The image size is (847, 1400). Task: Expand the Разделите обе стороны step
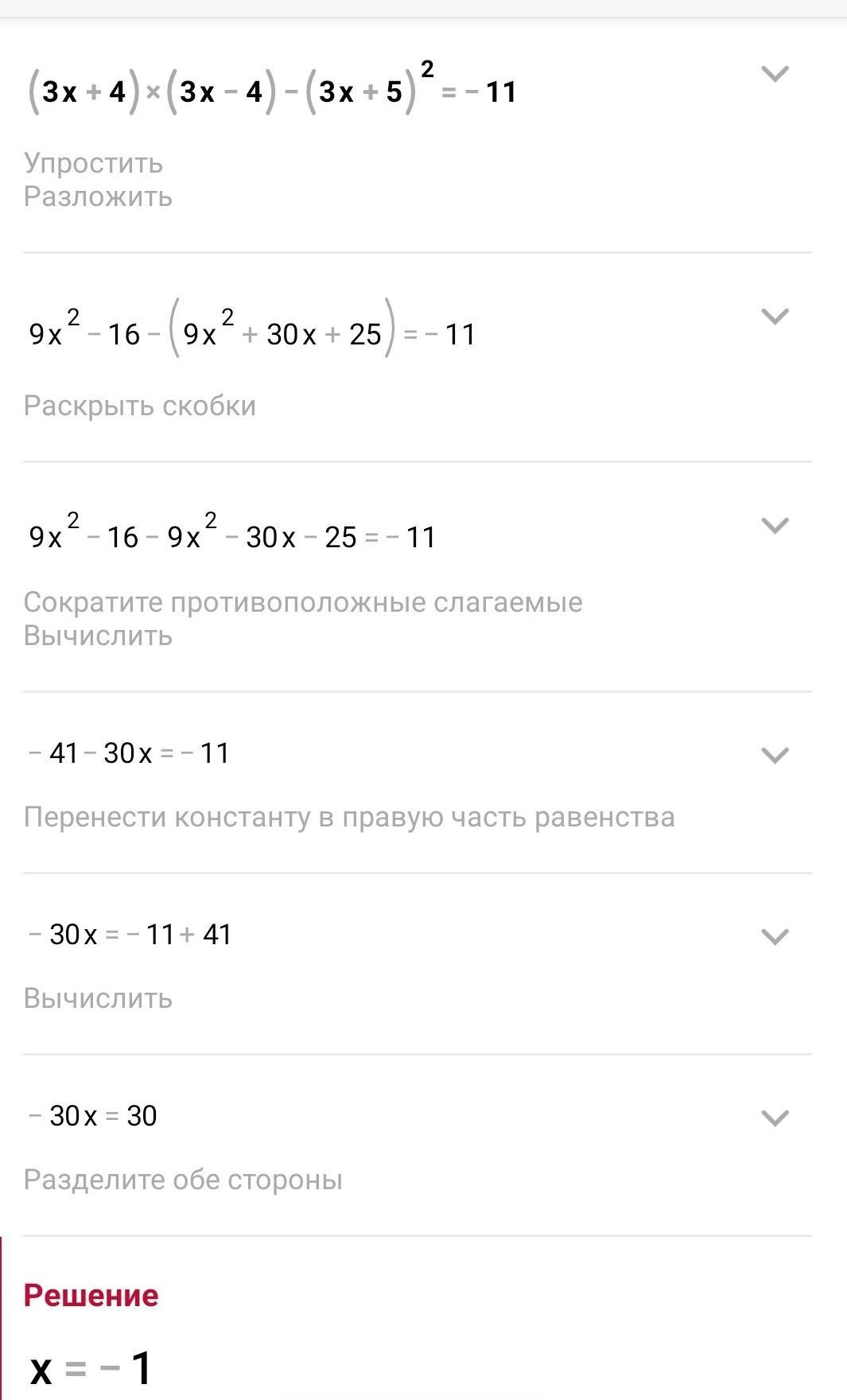click(775, 1118)
